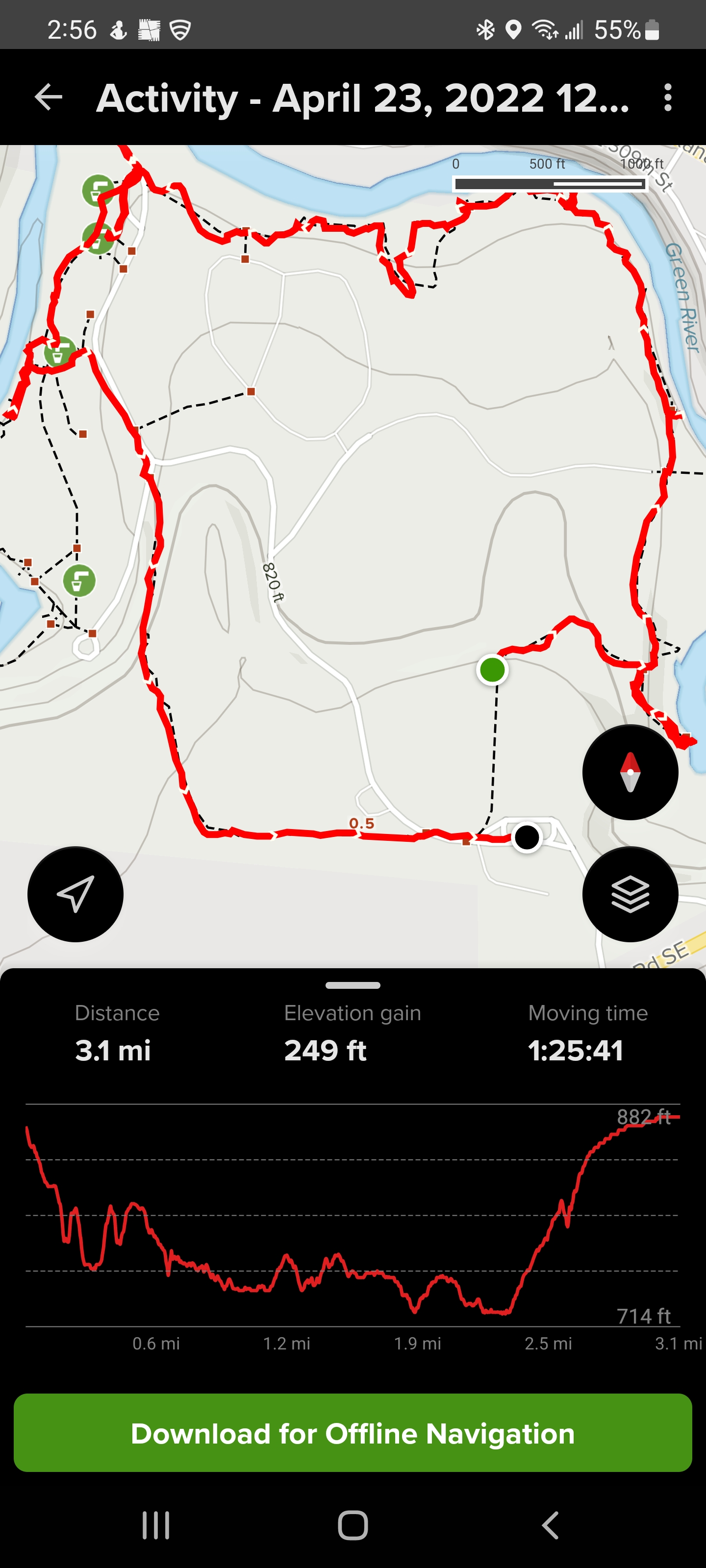Tap the sheet drag handle above stats
Image resolution: width=706 pixels, height=1568 pixels.
pyautogui.click(x=353, y=985)
